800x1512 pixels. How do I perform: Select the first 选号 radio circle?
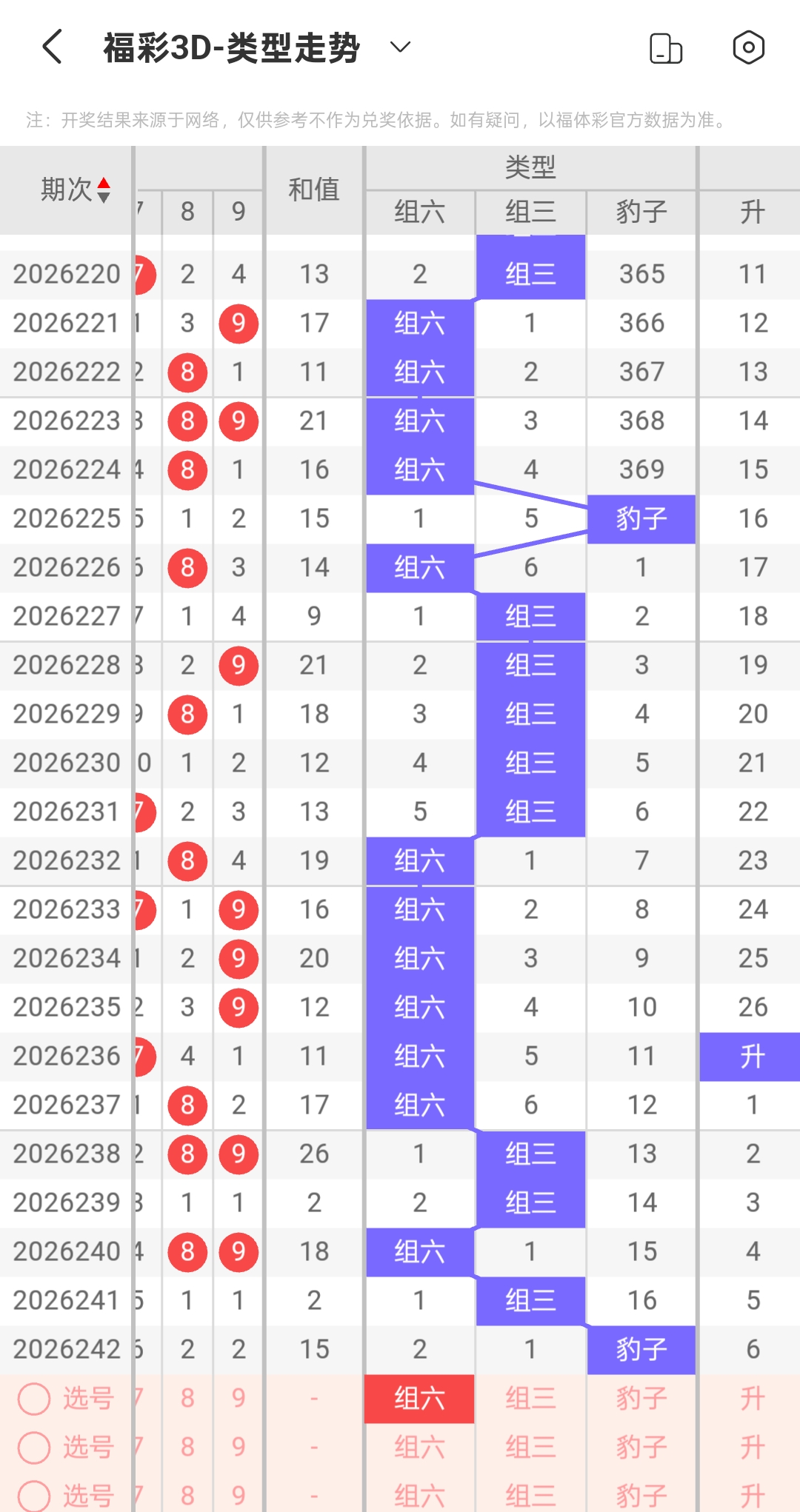tap(34, 1399)
